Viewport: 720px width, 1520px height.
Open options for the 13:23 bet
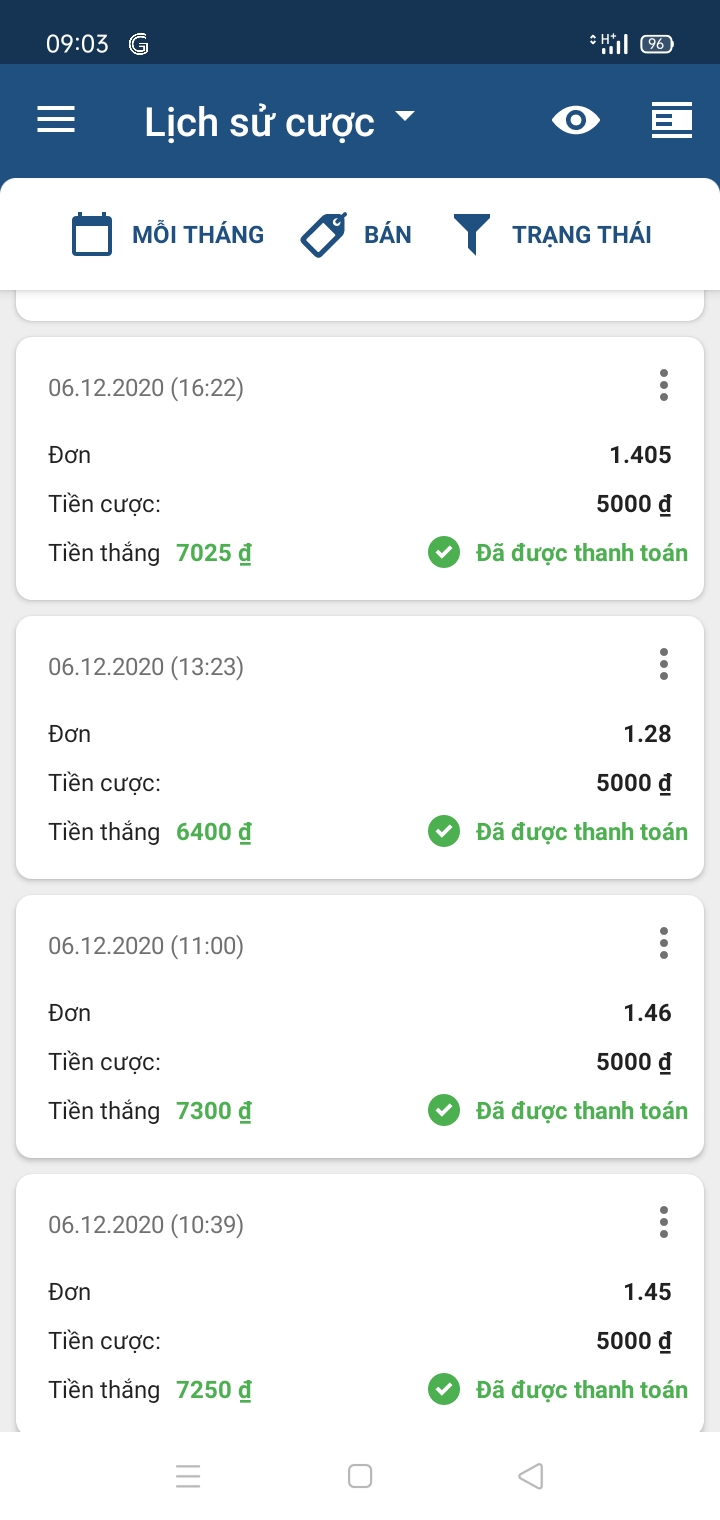pos(663,664)
